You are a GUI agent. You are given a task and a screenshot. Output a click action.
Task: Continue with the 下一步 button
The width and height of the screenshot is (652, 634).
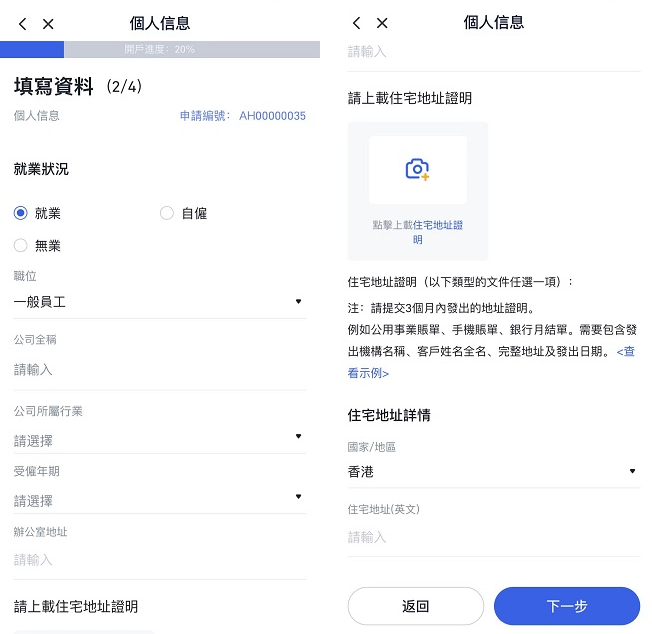(566, 606)
